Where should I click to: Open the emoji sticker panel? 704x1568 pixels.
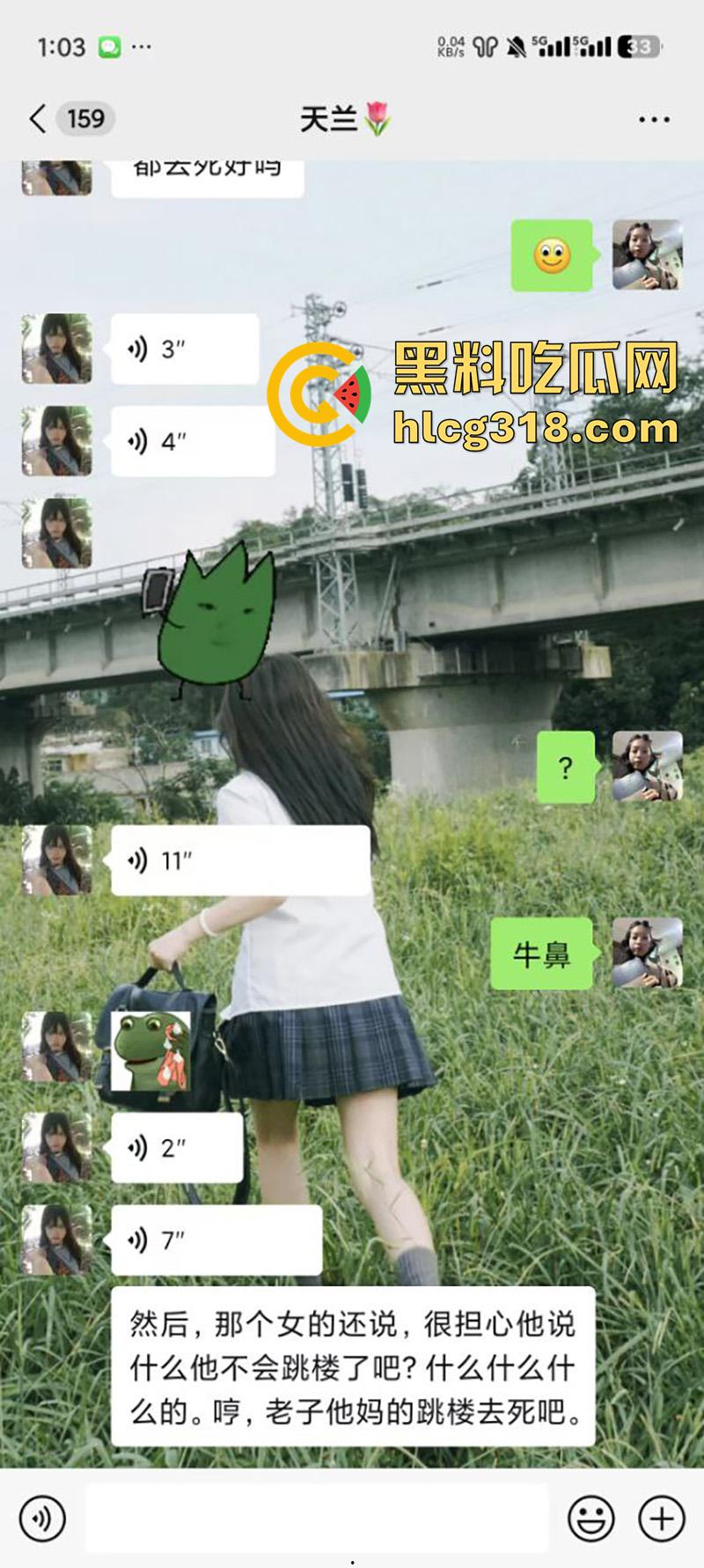click(590, 1519)
